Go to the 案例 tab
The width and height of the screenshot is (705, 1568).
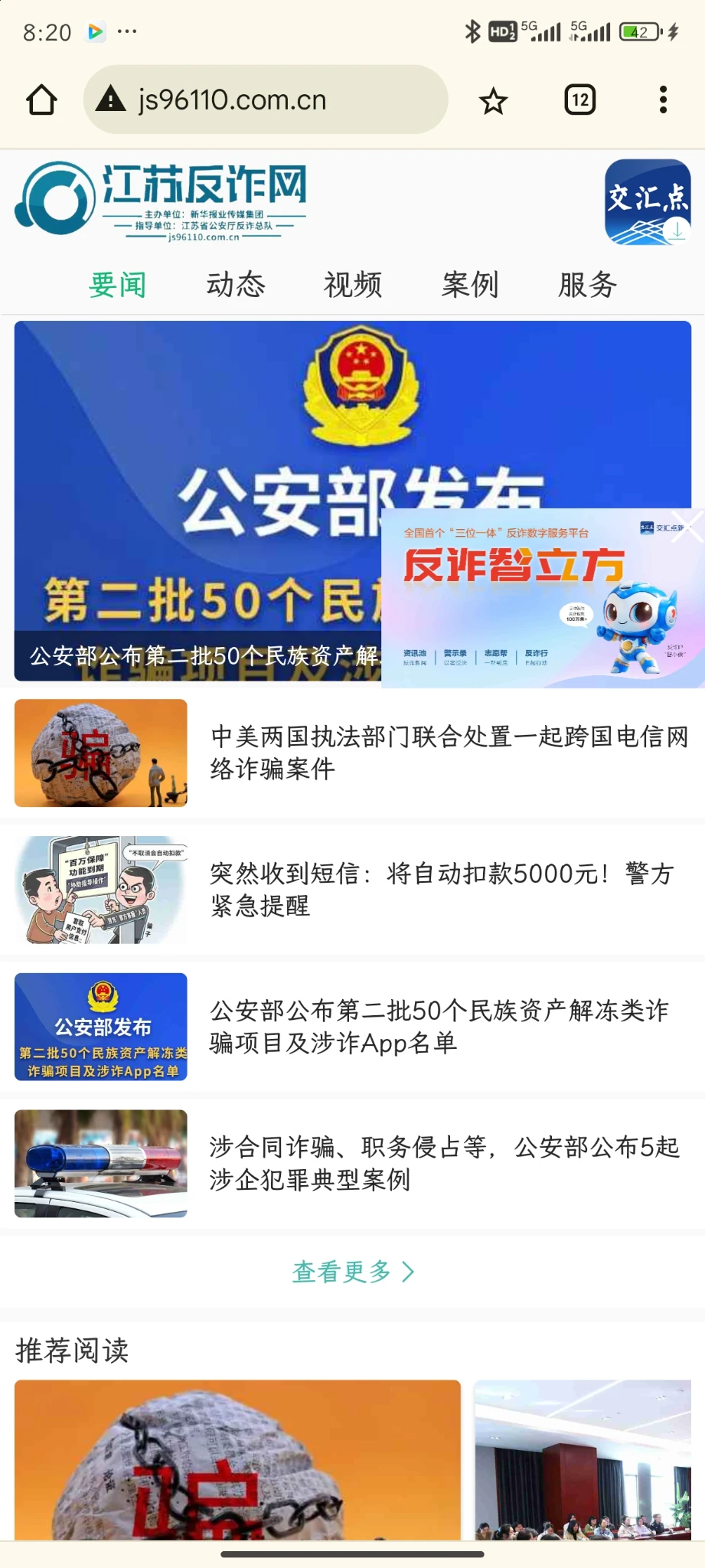(x=469, y=285)
